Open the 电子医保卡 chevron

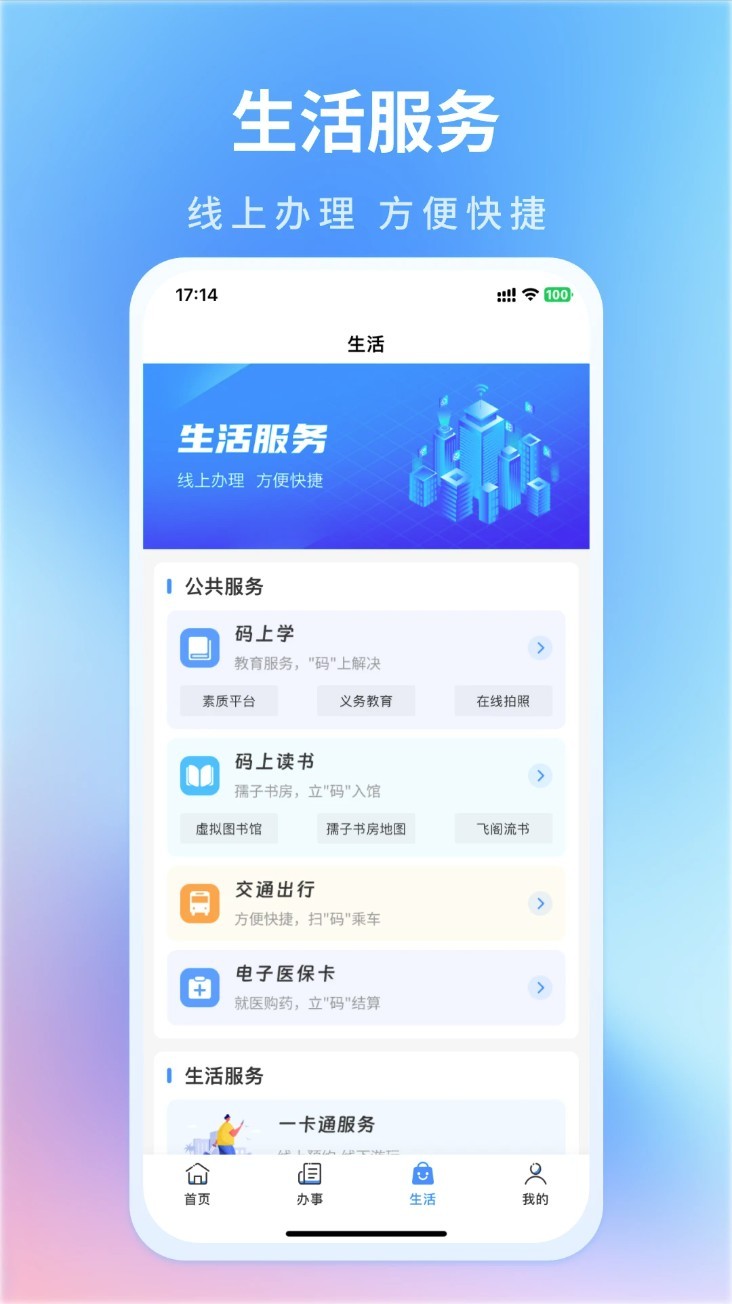pyautogui.click(x=540, y=988)
